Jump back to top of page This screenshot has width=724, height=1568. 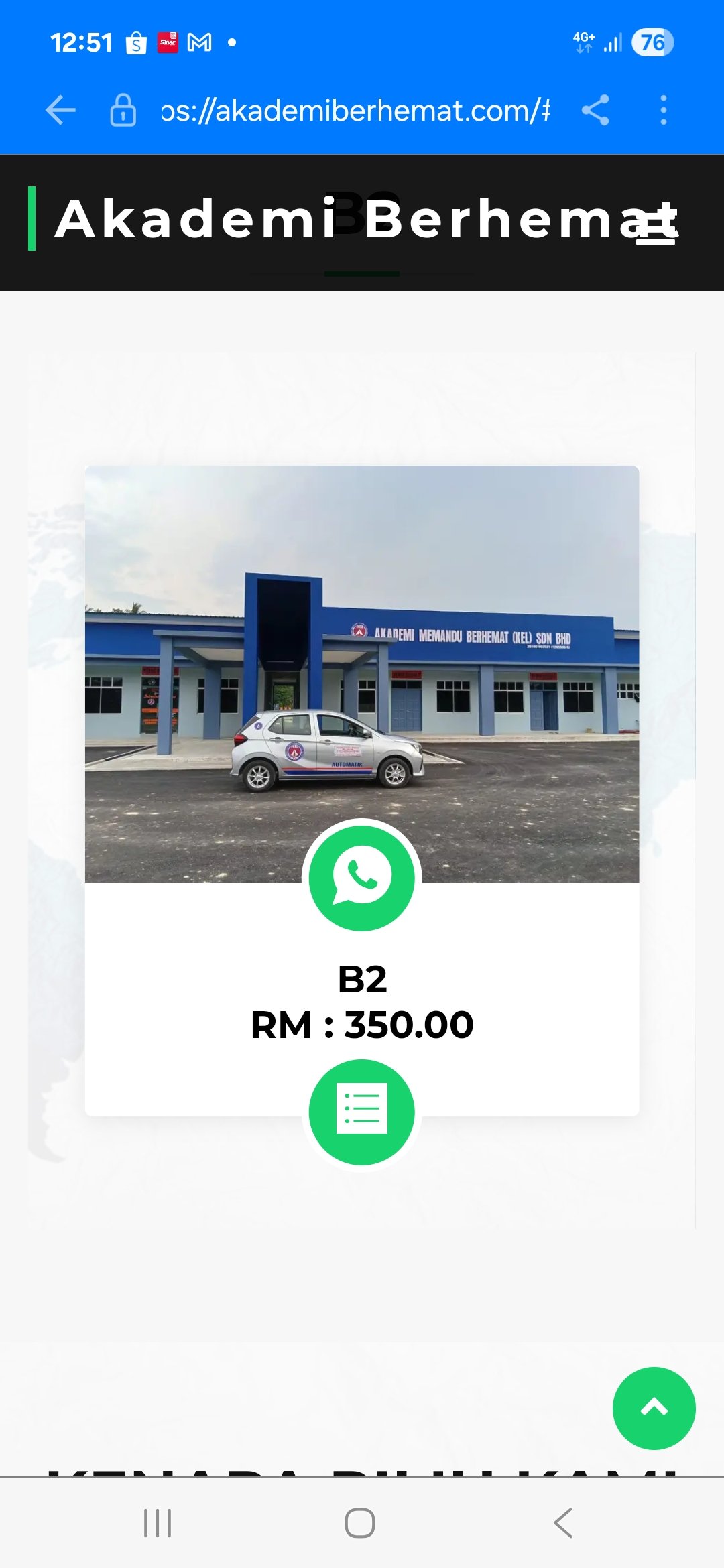click(x=654, y=1408)
